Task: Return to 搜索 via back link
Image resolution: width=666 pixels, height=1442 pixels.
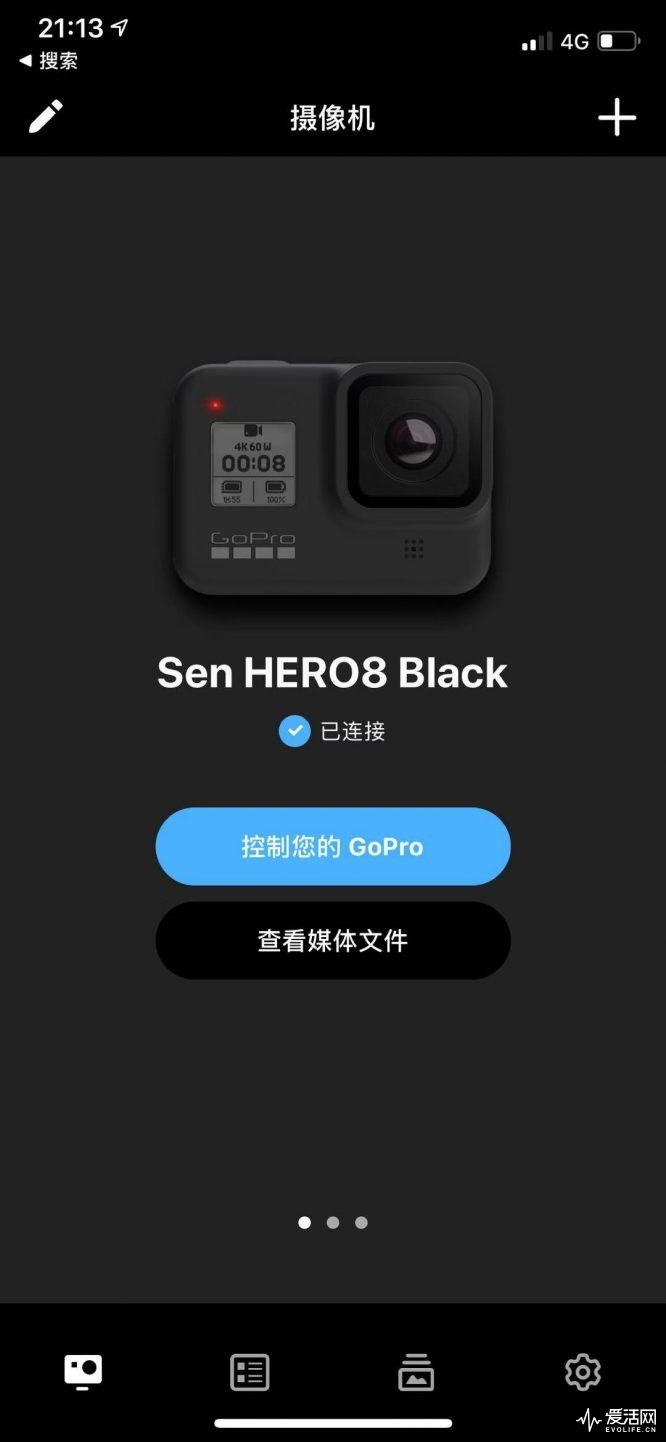Action: 48,61
